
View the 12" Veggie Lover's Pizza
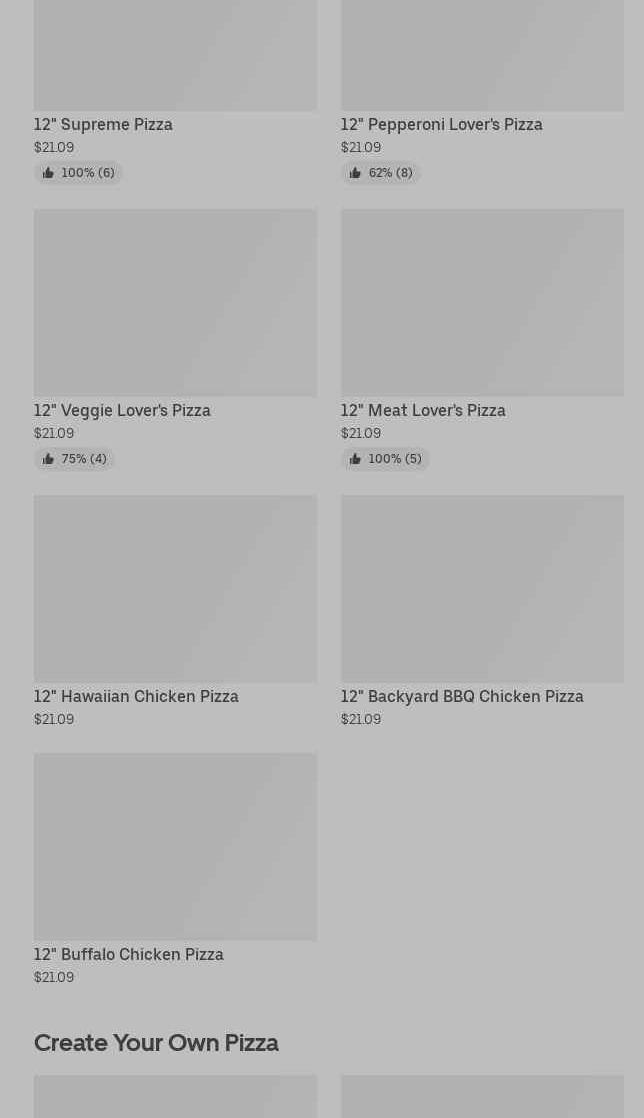122,410
